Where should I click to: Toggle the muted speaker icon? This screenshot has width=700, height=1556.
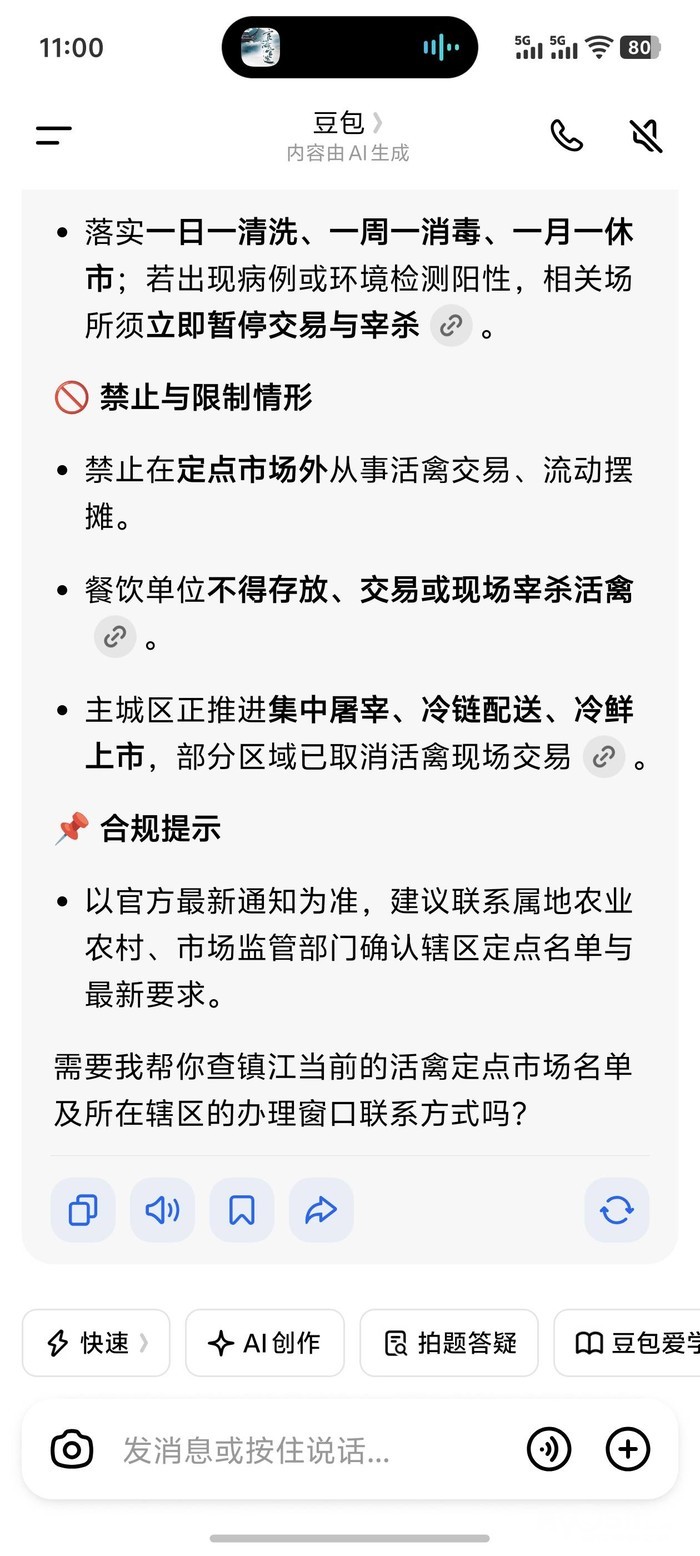(x=646, y=136)
